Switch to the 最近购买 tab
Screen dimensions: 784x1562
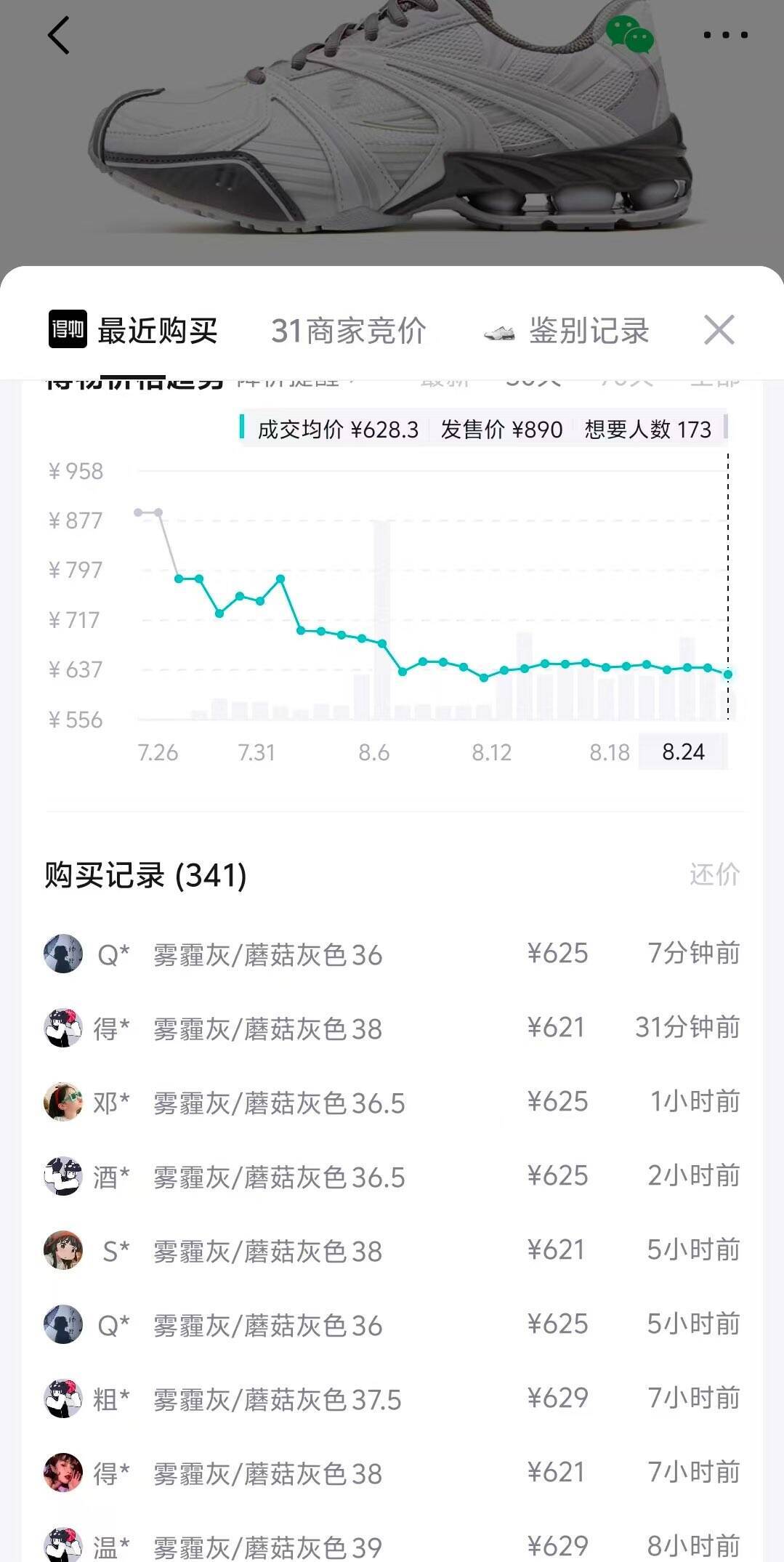(134, 331)
